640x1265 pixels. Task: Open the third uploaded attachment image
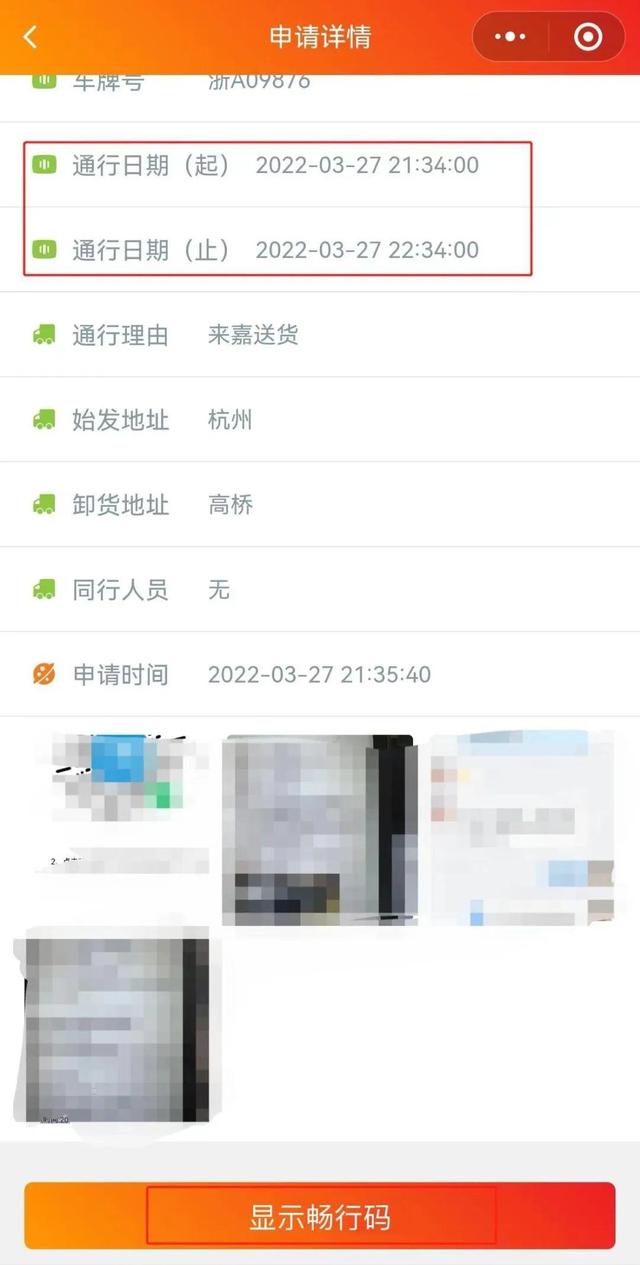click(522, 826)
